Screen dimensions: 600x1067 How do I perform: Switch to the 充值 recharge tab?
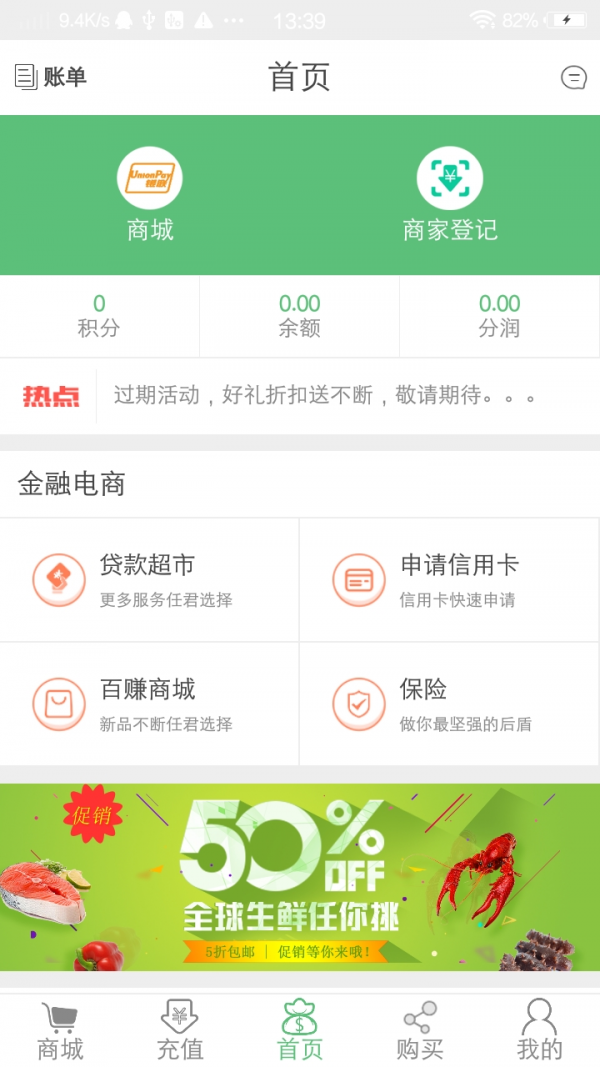180,1030
